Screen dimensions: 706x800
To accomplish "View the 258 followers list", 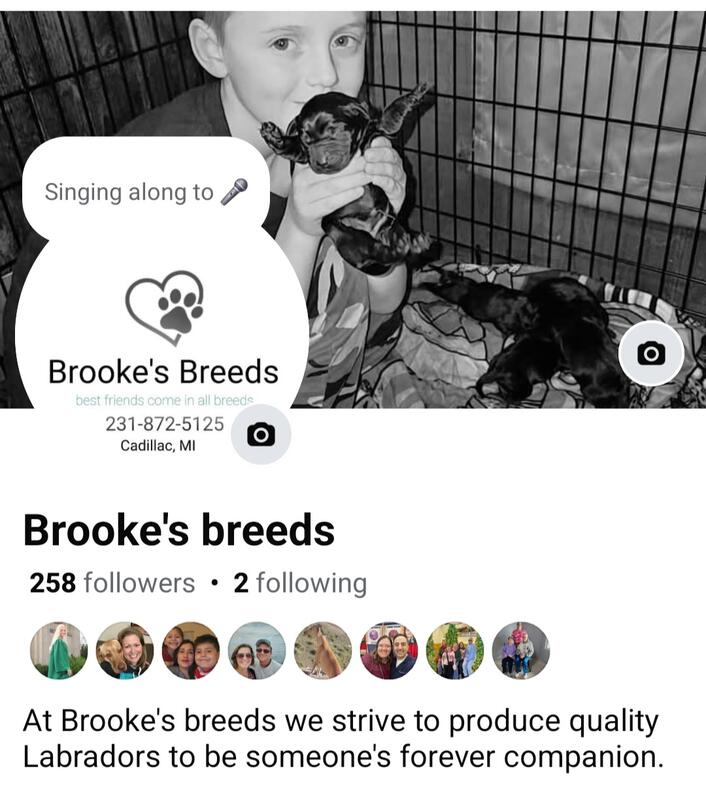I will point(112,583).
